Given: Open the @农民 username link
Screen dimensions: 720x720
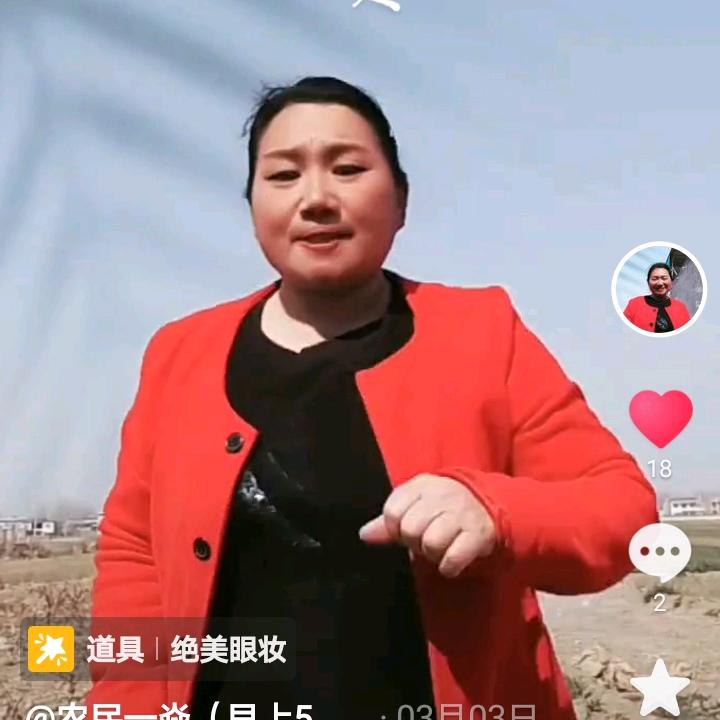Looking at the screenshot, I should point(168,711).
